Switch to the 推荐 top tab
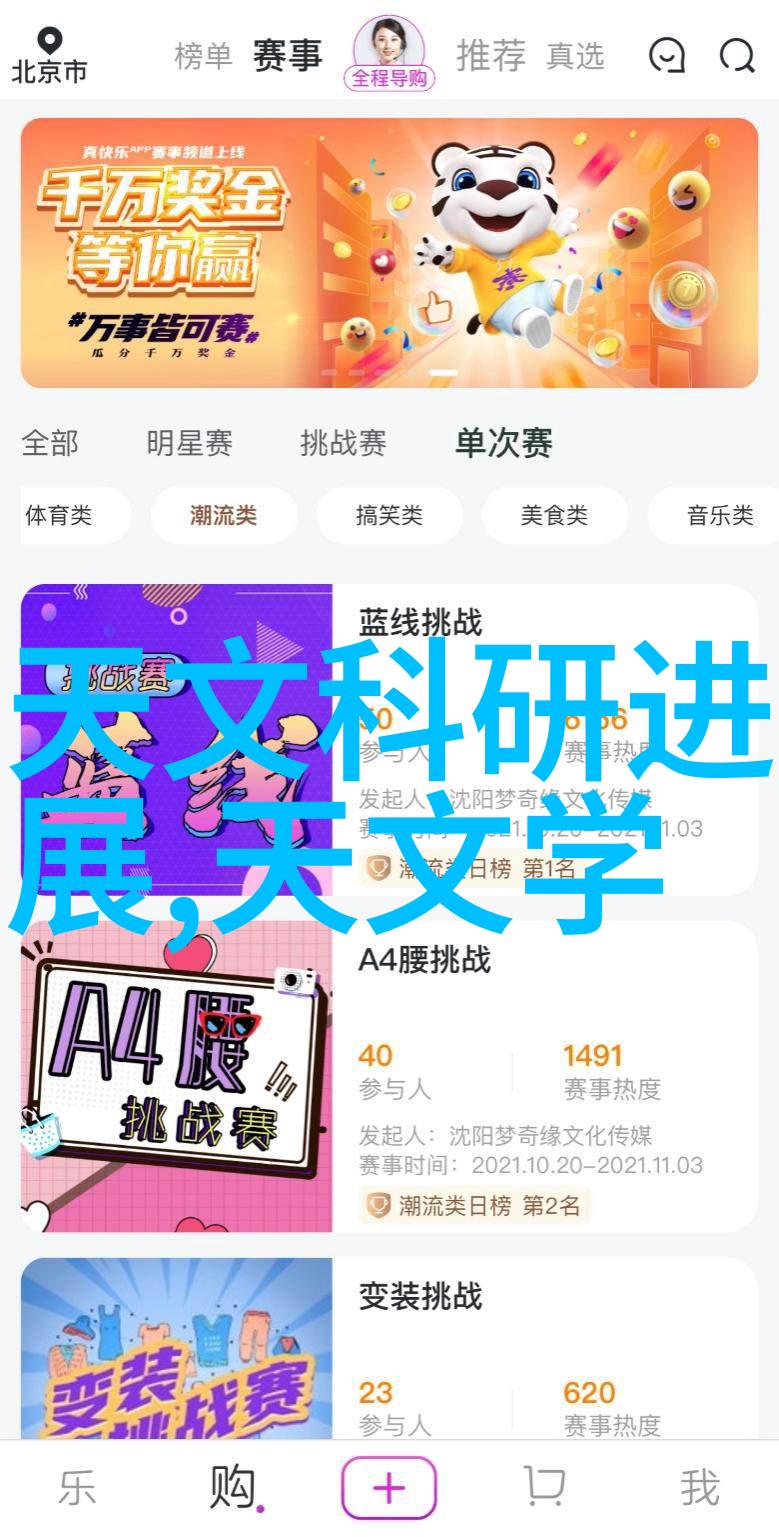The height and width of the screenshot is (1537, 779). (491, 56)
